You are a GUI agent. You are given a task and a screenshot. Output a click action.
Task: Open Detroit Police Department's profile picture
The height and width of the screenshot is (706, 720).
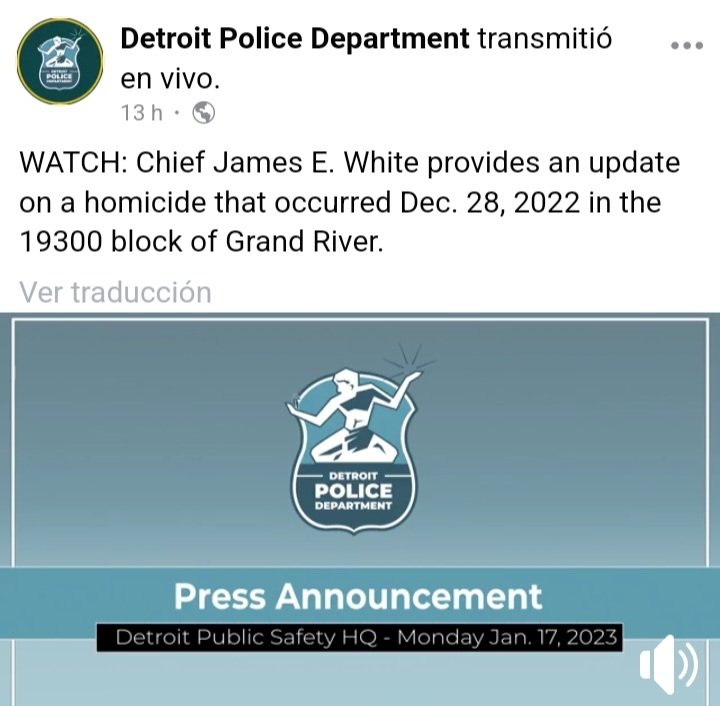point(61,60)
